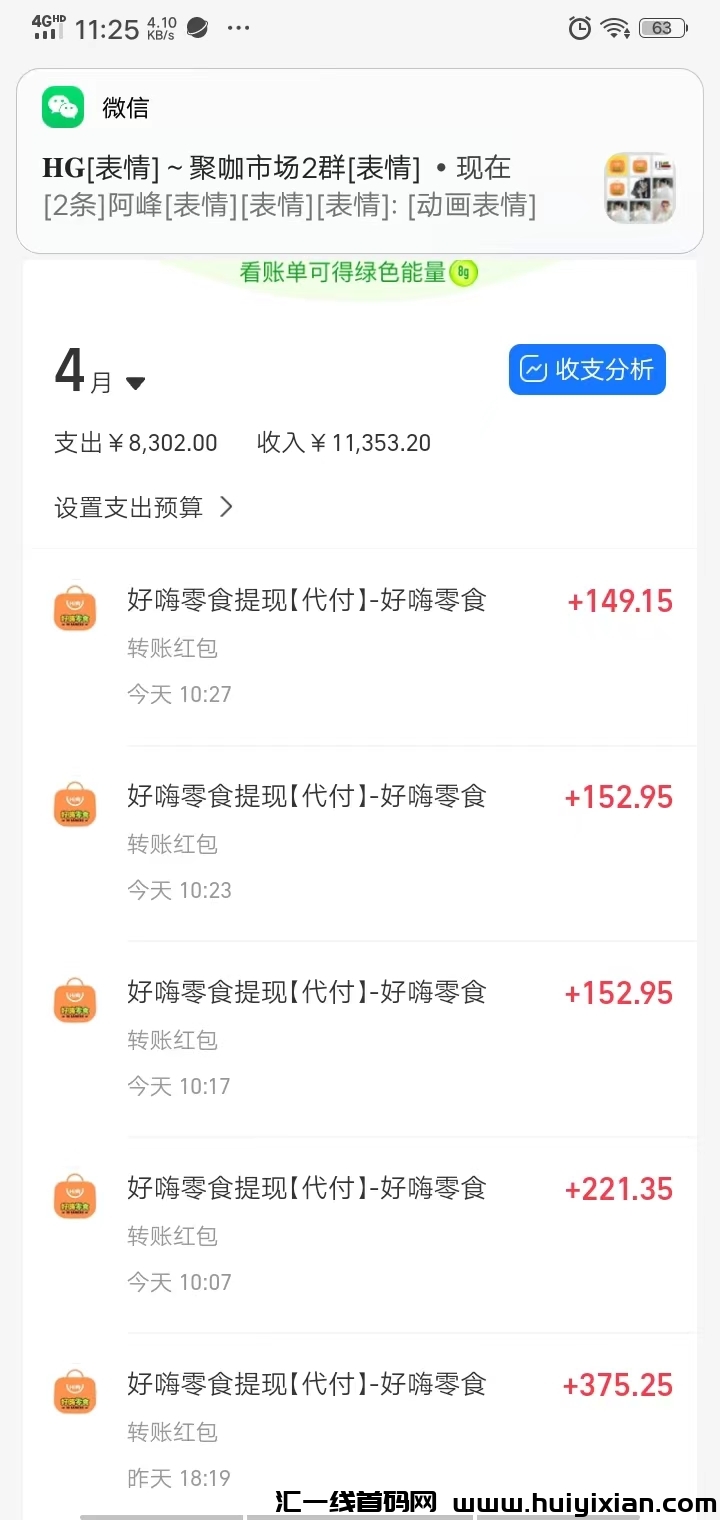Open 收支分析 income and expense analysis
The height and width of the screenshot is (1520, 720).
(587, 370)
